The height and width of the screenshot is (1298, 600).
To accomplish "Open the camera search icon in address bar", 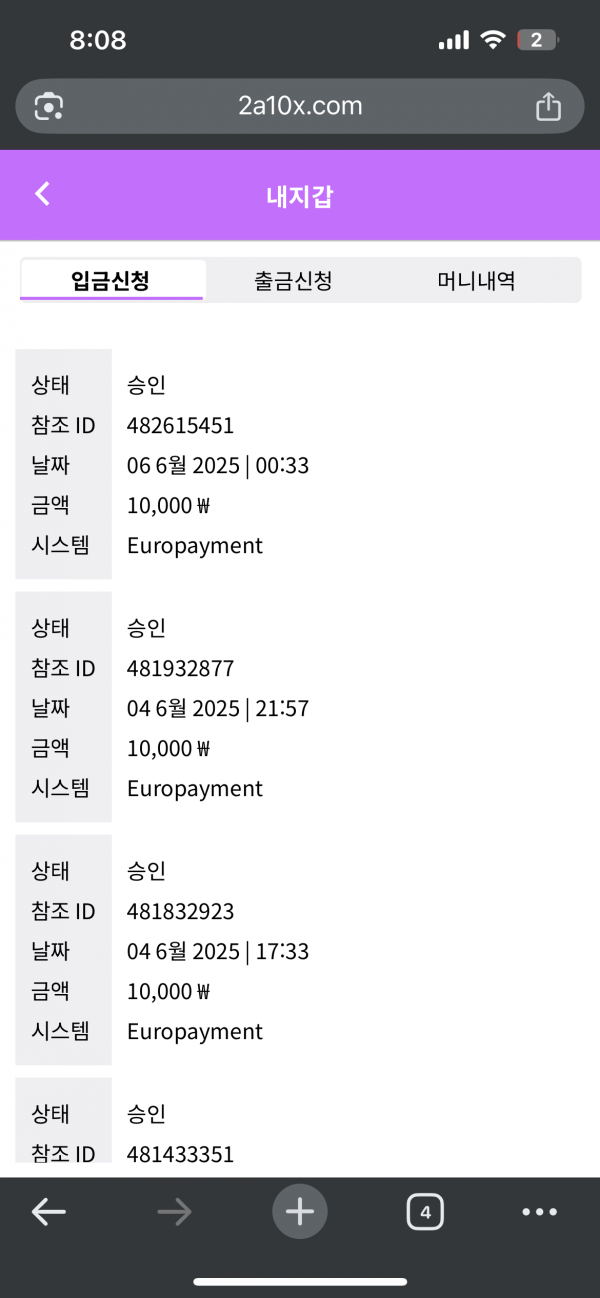I will click(49, 106).
